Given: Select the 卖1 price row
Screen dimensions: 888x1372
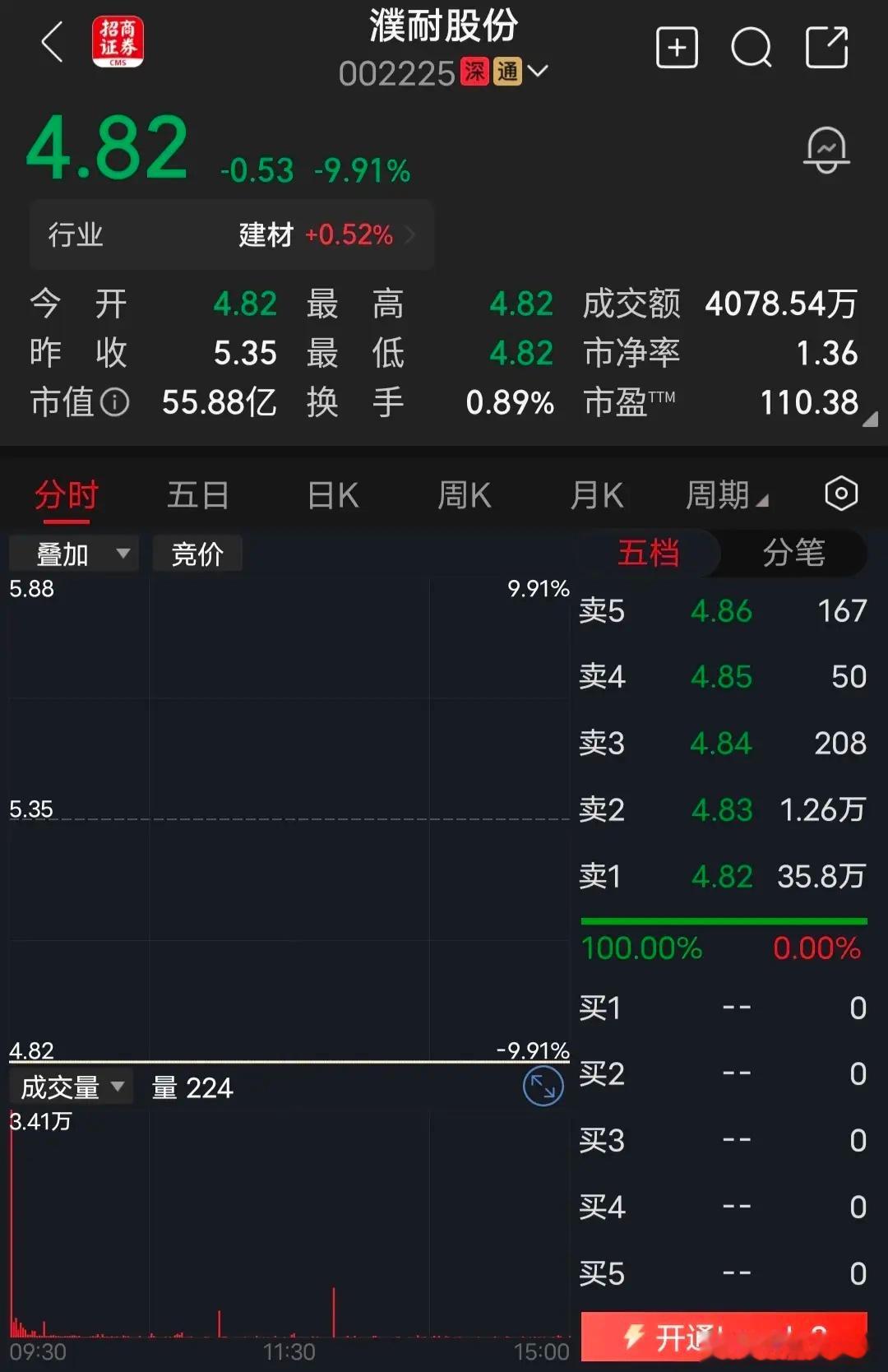Looking at the screenshot, I should tap(724, 877).
